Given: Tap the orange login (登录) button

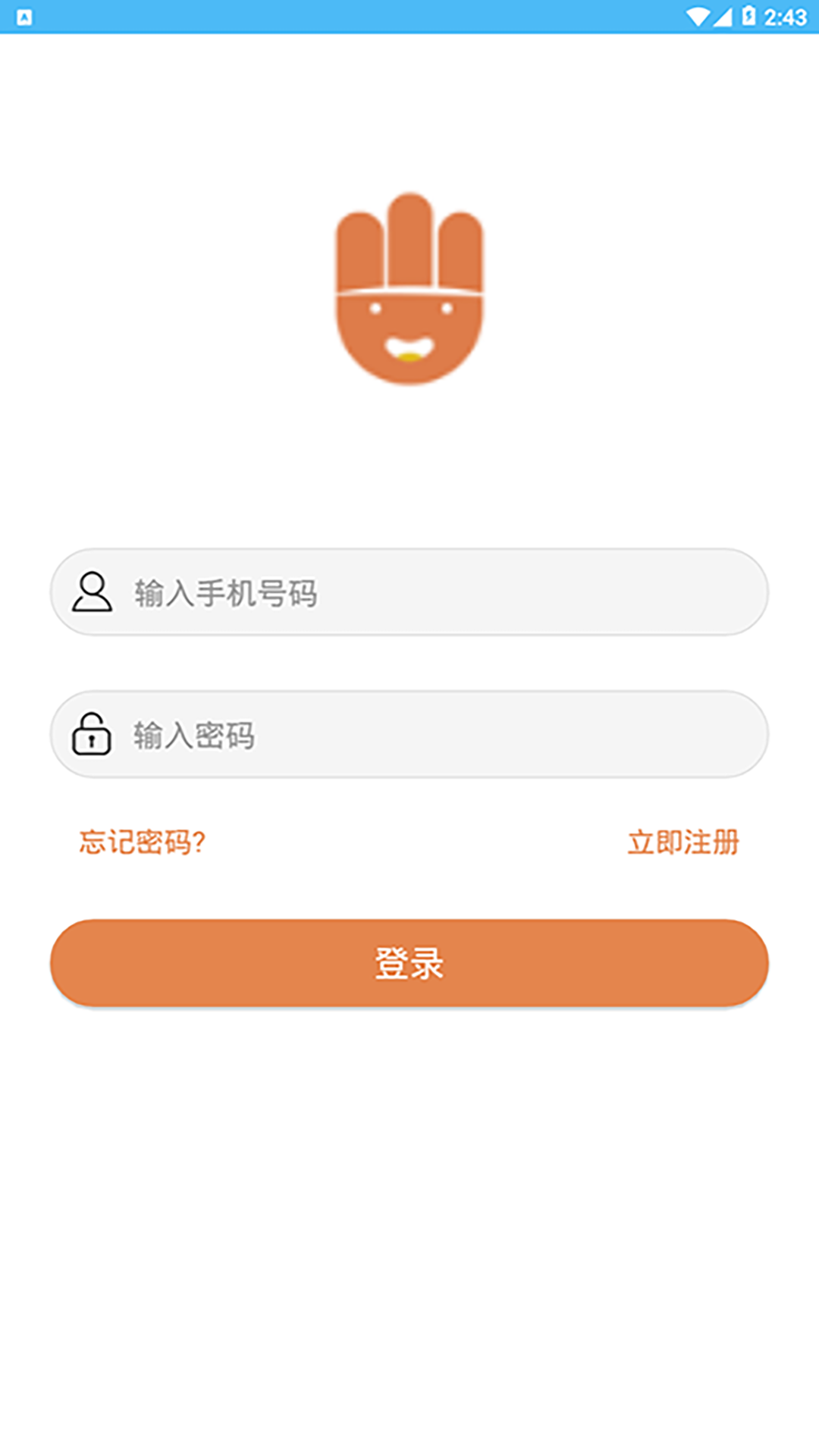Looking at the screenshot, I should click(x=409, y=963).
